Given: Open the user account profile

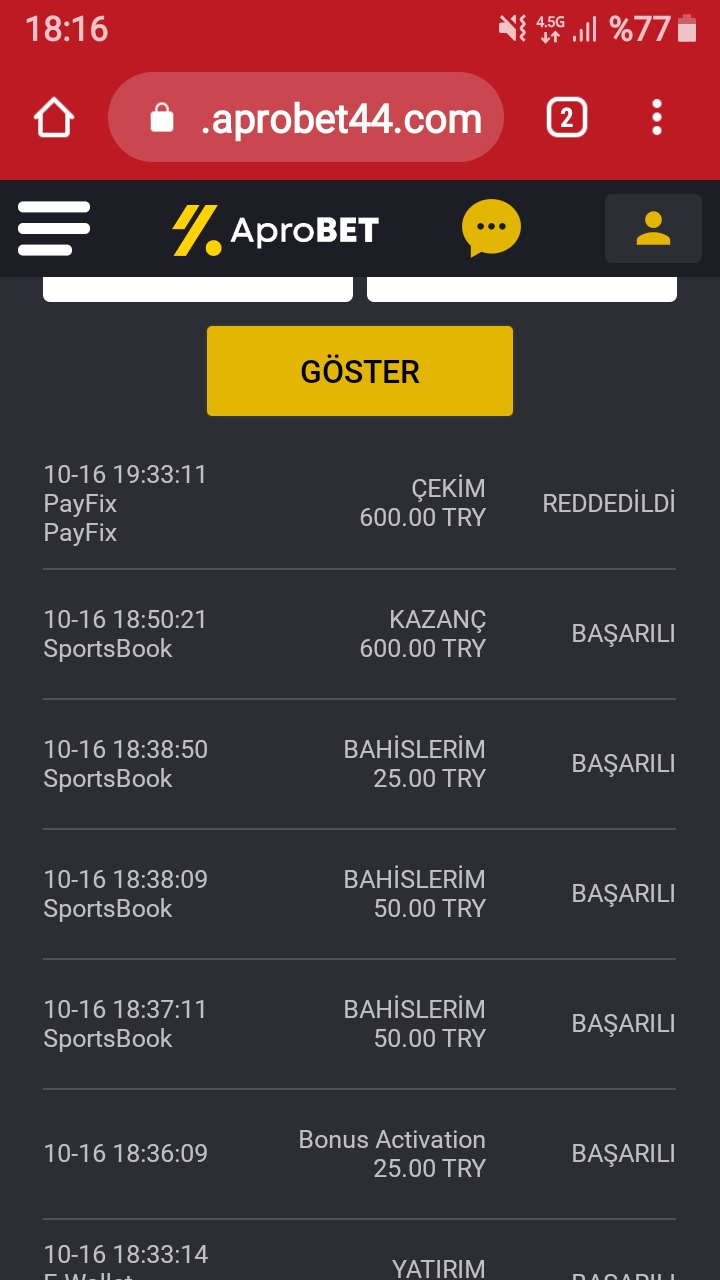Looking at the screenshot, I should (653, 228).
